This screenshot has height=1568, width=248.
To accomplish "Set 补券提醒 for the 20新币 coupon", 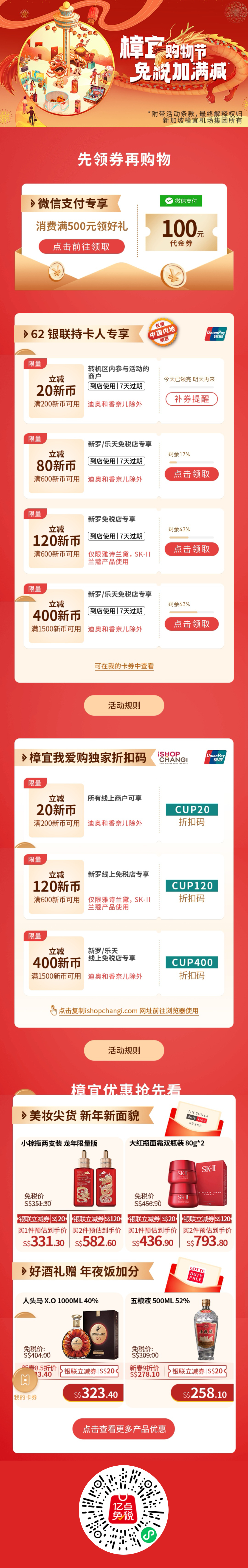I will [x=191, y=399].
